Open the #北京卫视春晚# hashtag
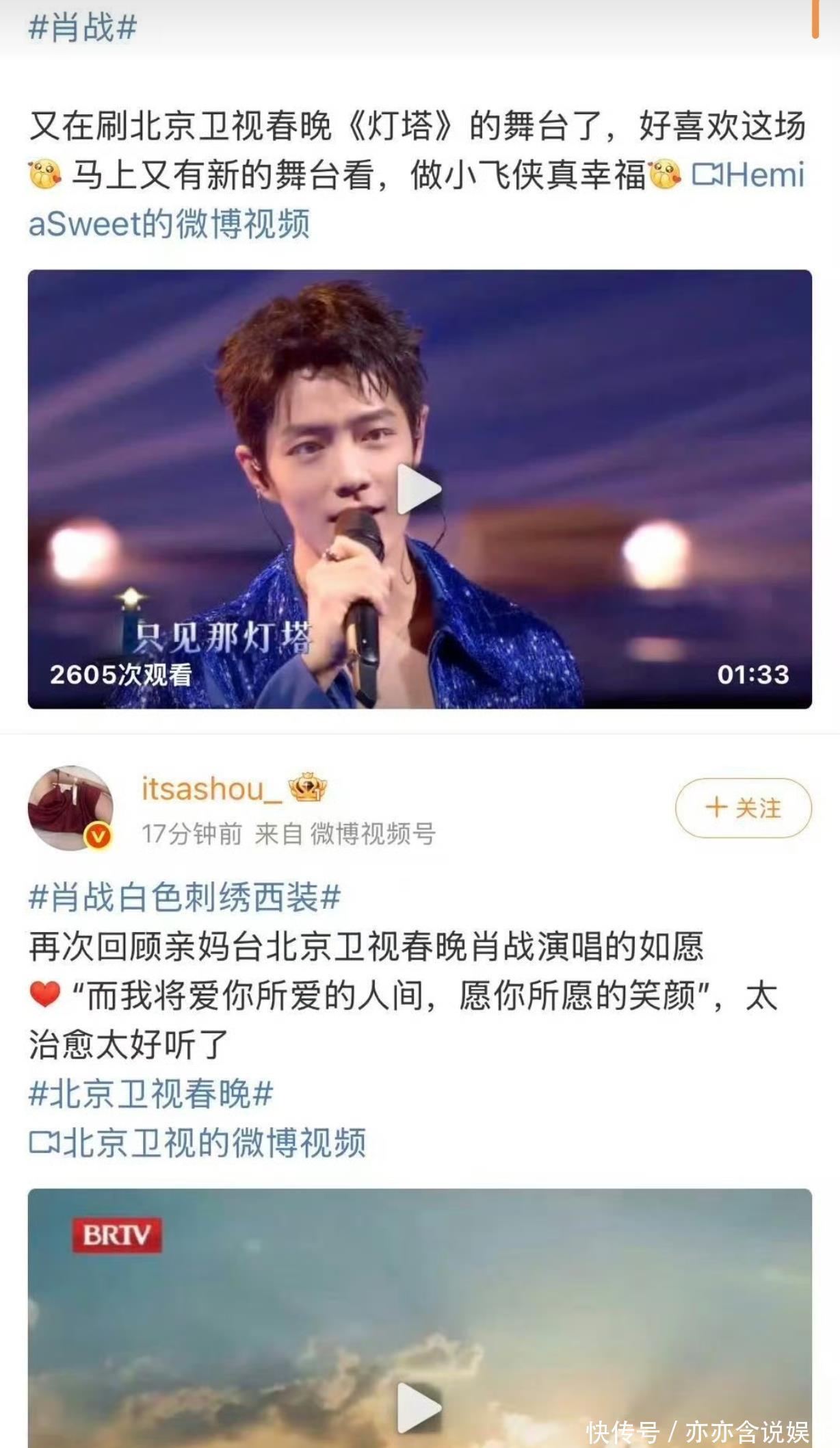Screen dimensions: 840x1448 (x=151, y=1094)
